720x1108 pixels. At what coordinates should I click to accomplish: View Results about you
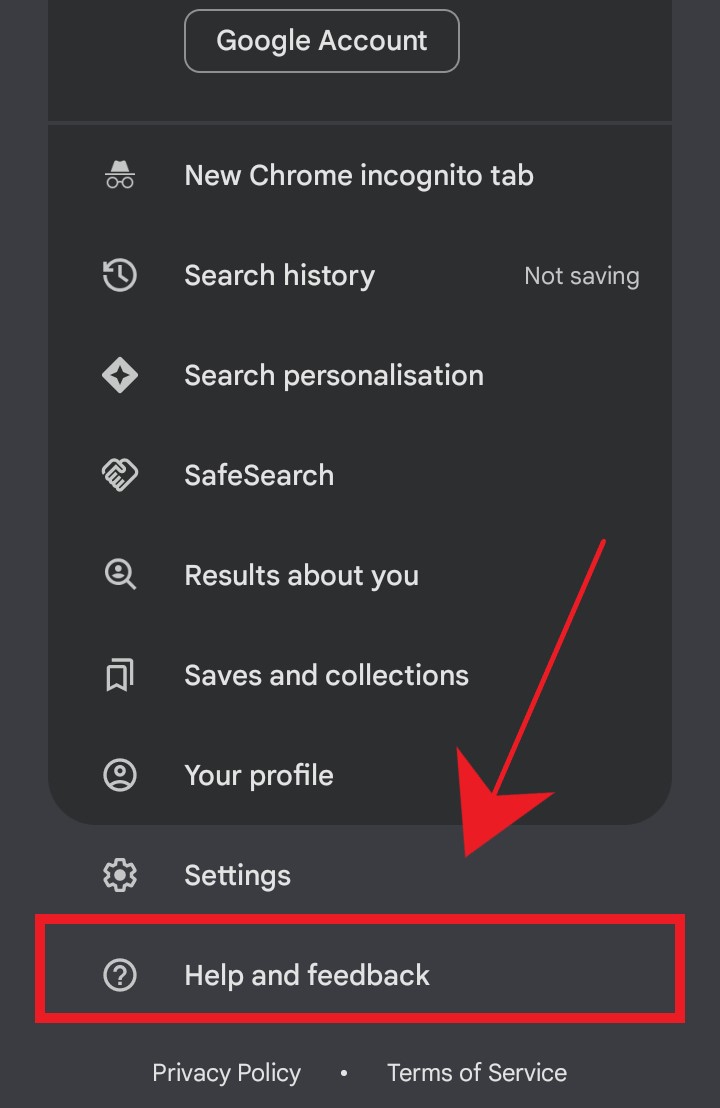(301, 576)
